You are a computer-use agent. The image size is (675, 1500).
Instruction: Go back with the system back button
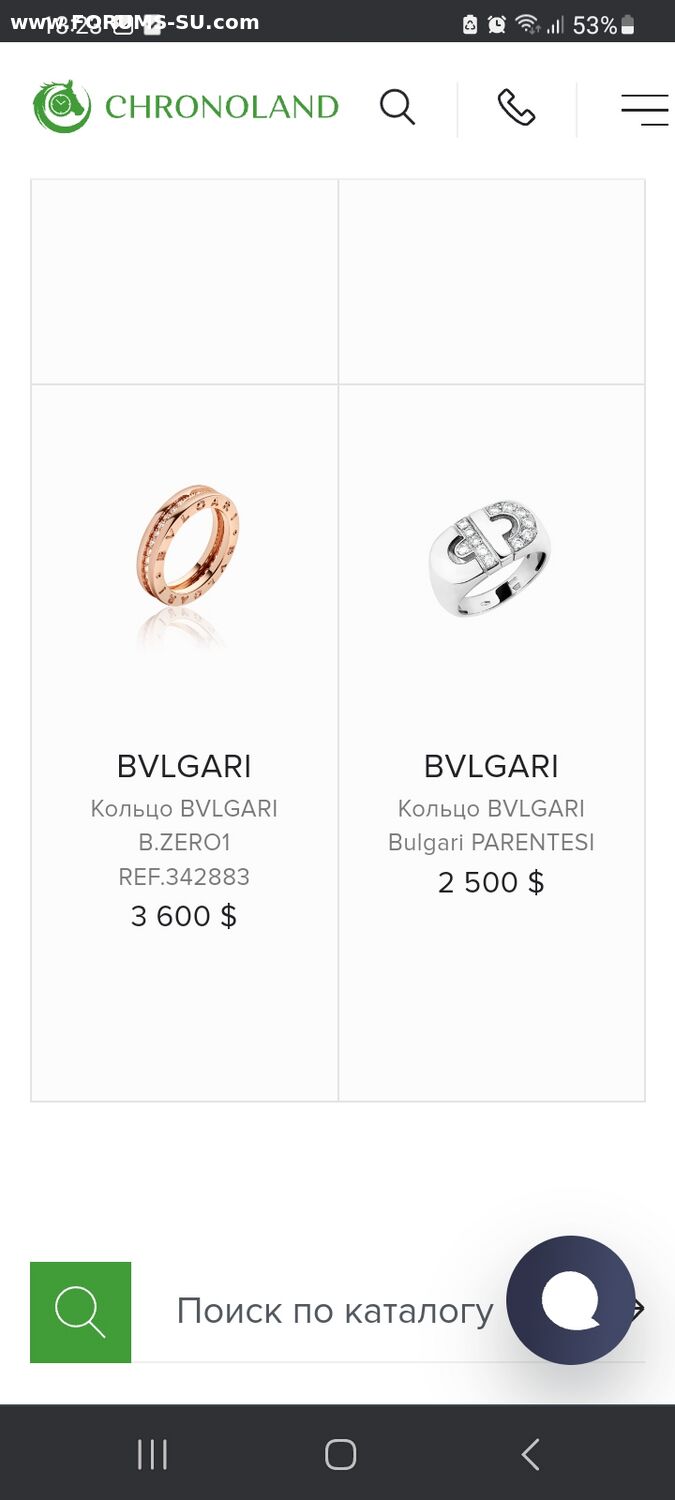(531, 1455)
